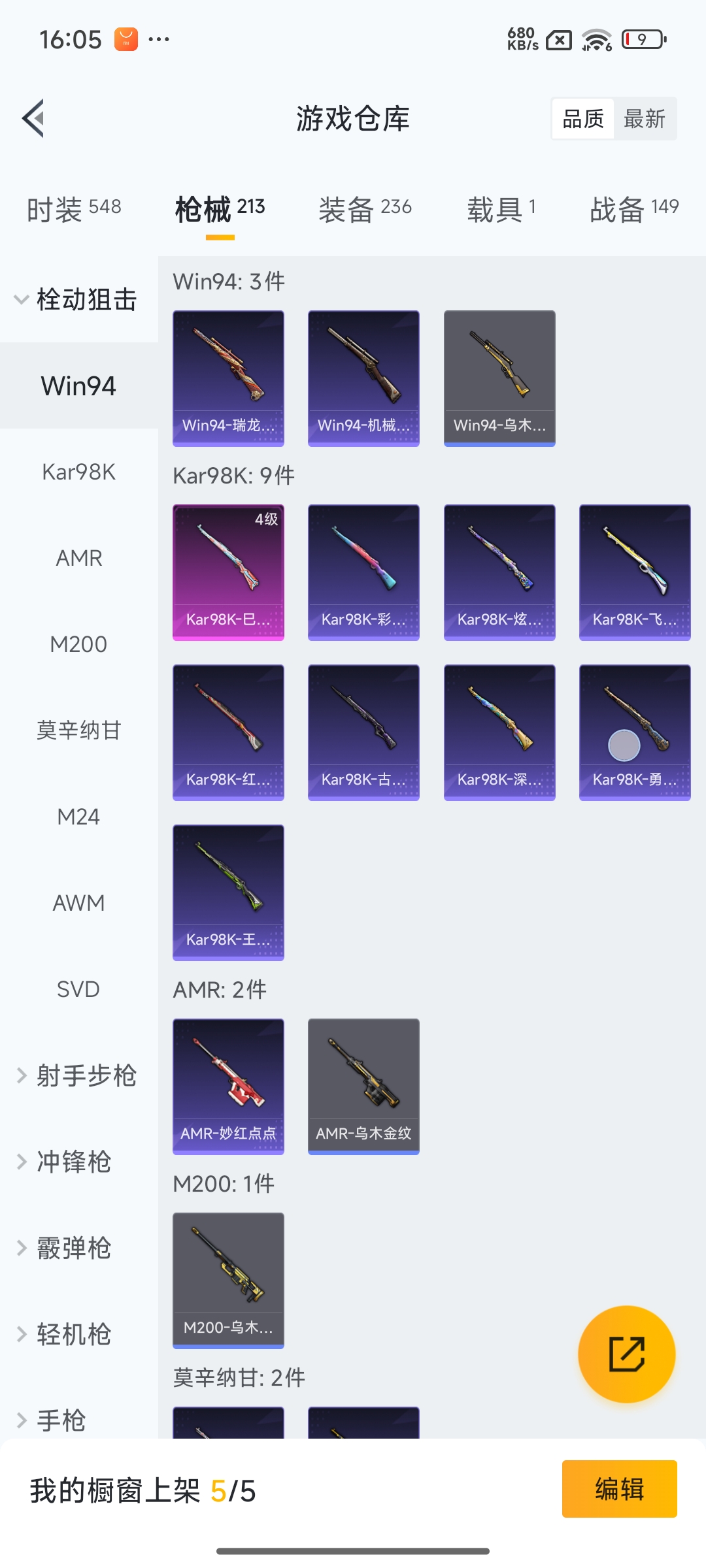Select Kar98K in the sidebar

pyautogui.click(x=78, y=472)
